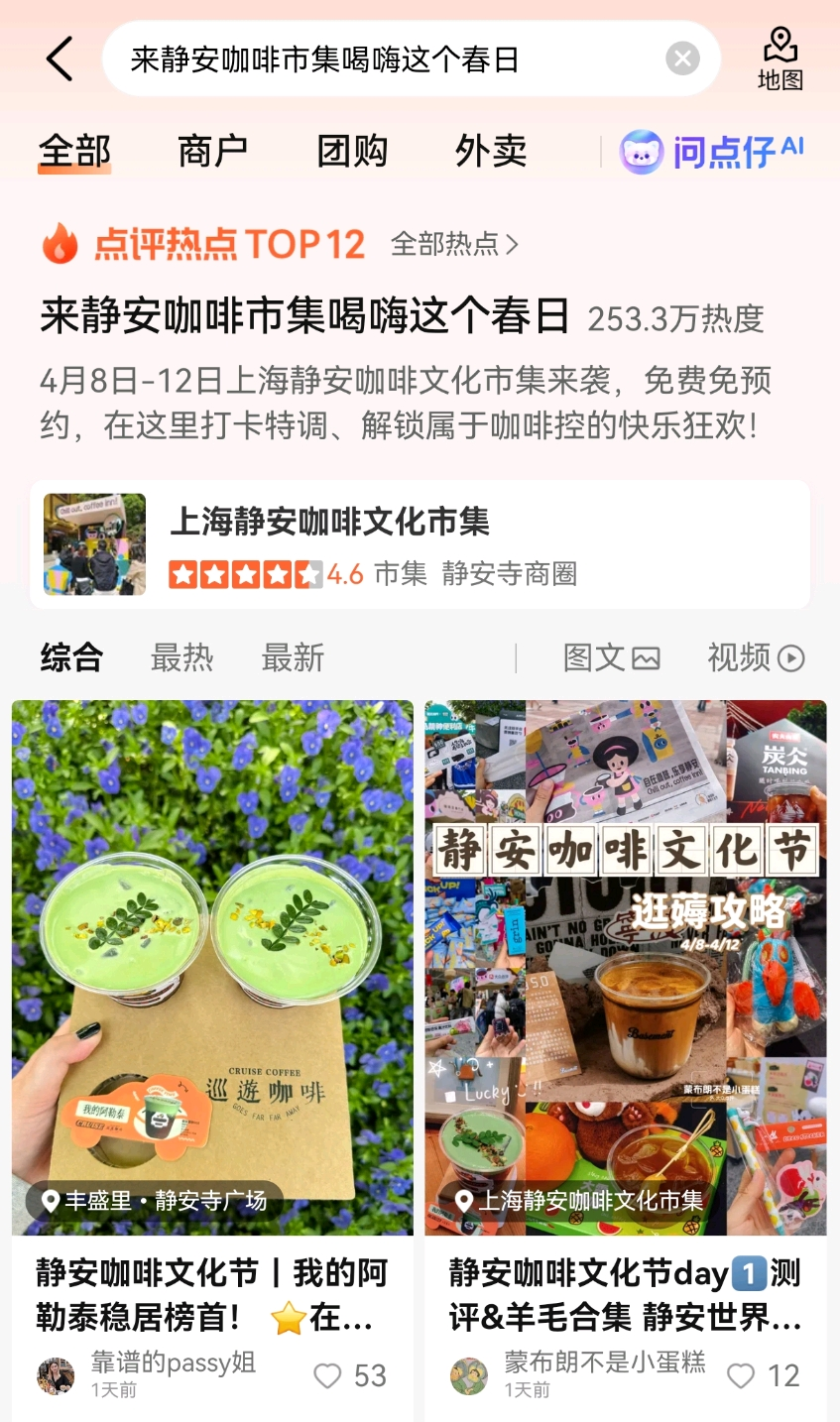Toggle the 综合 sort option

pyautogui.click(x=74, y=657)
